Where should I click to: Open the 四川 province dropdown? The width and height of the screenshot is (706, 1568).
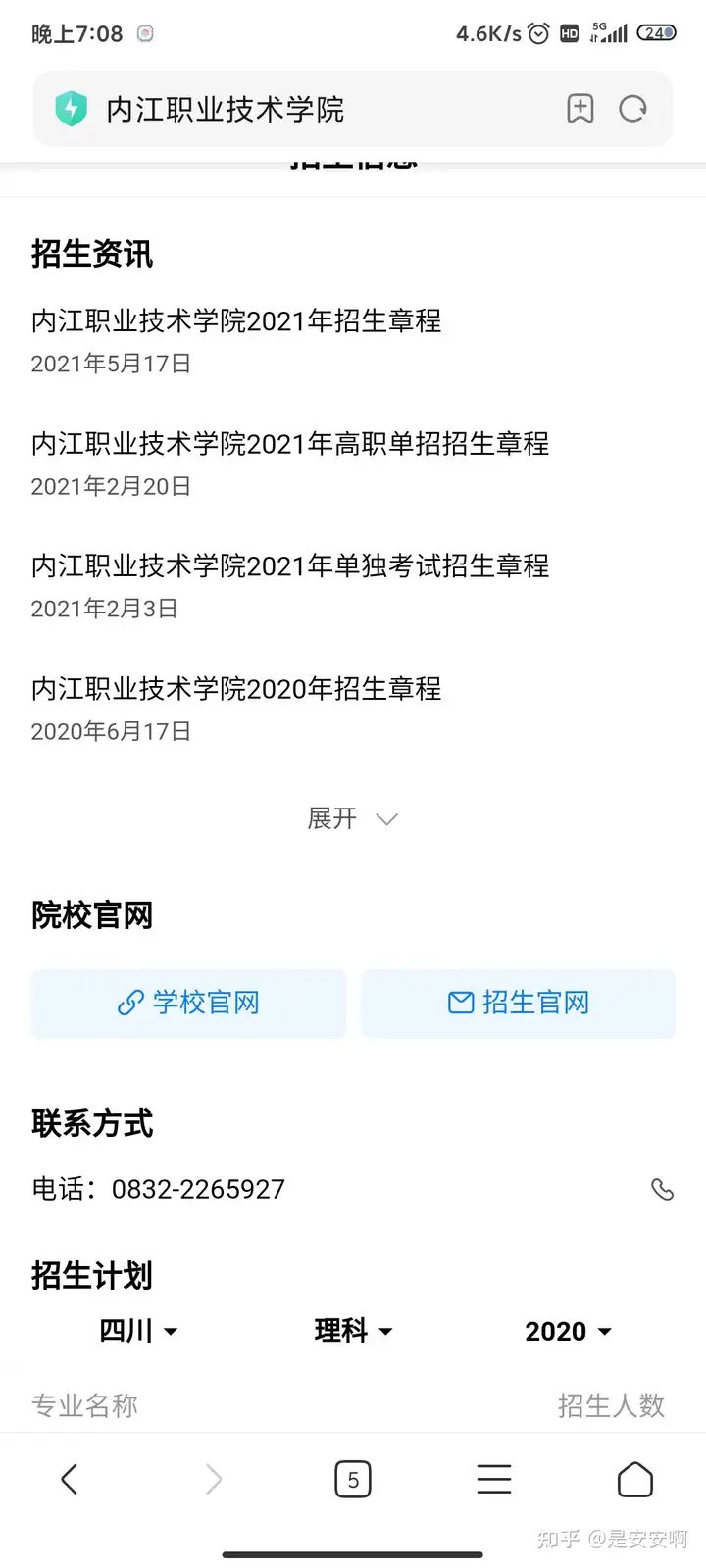pos(138,1331)
